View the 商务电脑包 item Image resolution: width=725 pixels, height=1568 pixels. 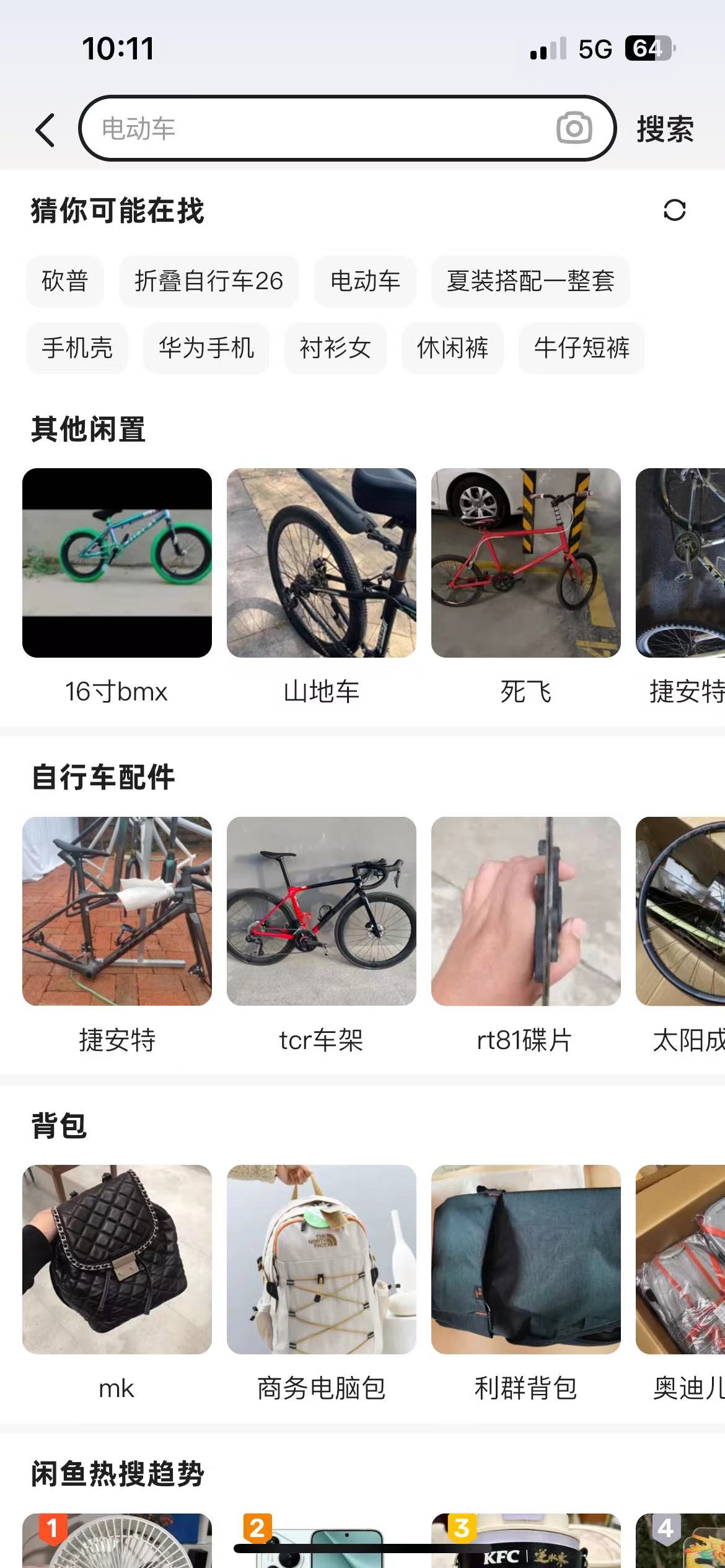tap(322, 1259)
